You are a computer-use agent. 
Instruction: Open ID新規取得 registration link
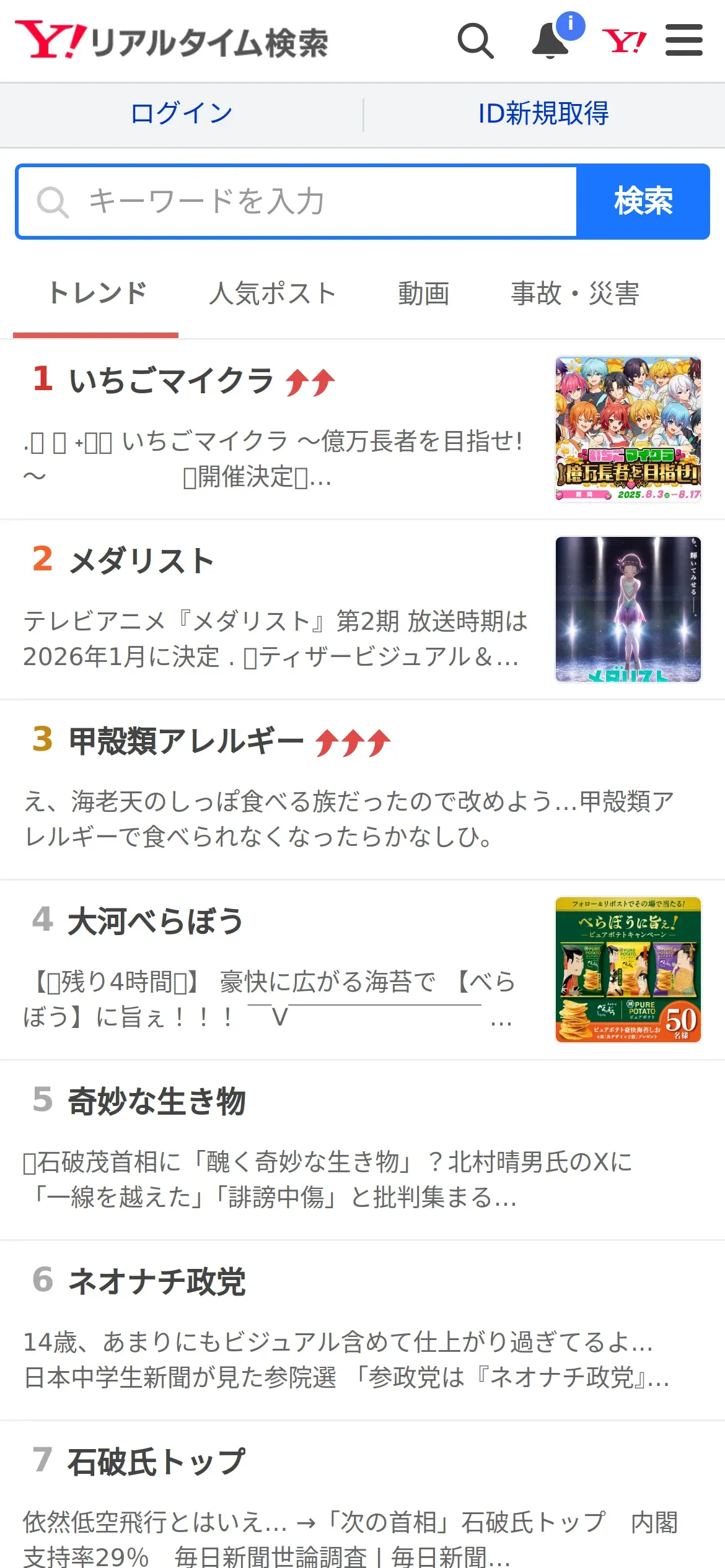[x=543, y=114]
